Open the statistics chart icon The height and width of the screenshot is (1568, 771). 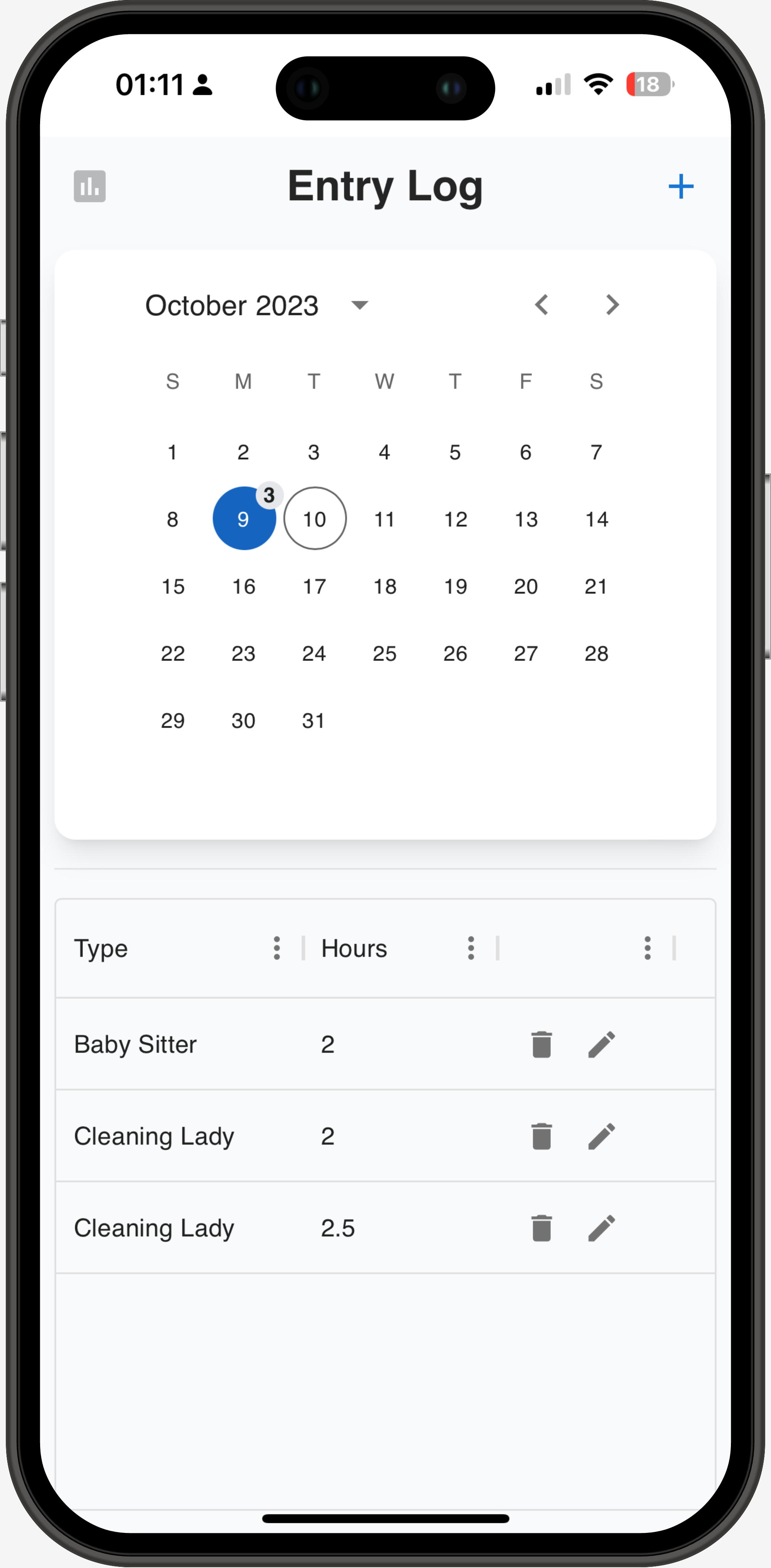pos(89,185)
